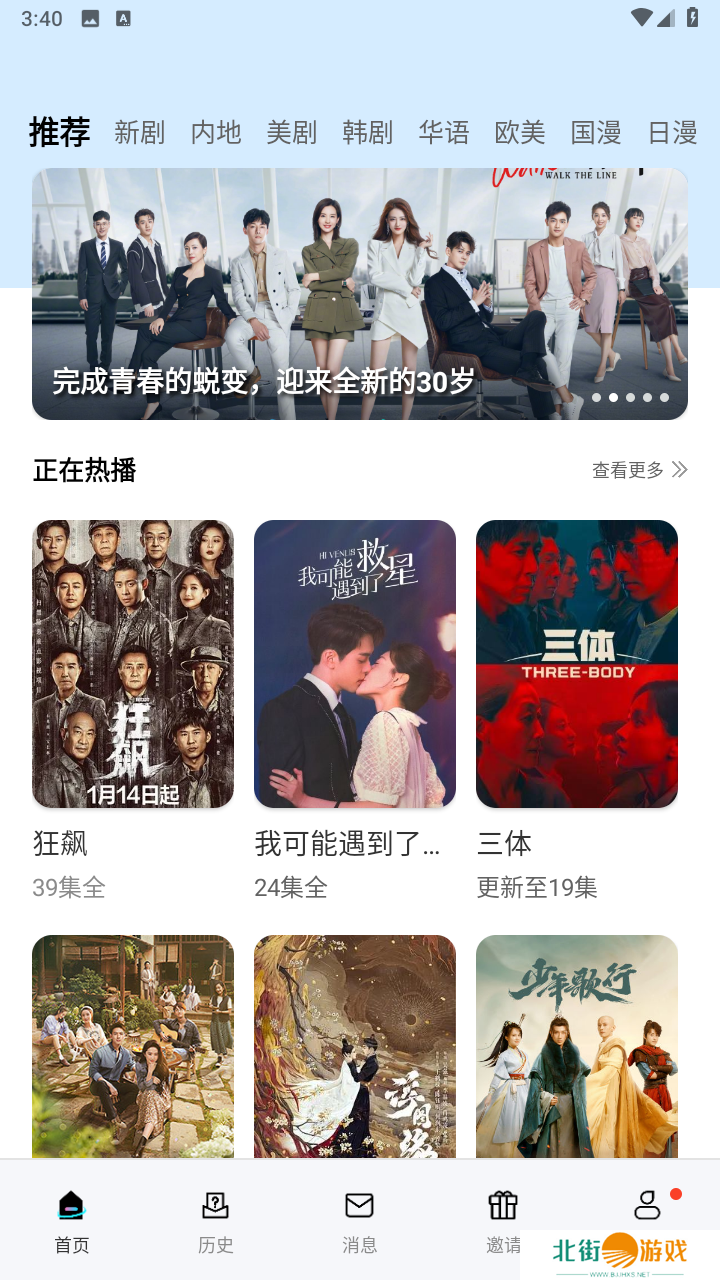
Task: Open the featured banner about 30岁
Action: (x=360, y=294)
